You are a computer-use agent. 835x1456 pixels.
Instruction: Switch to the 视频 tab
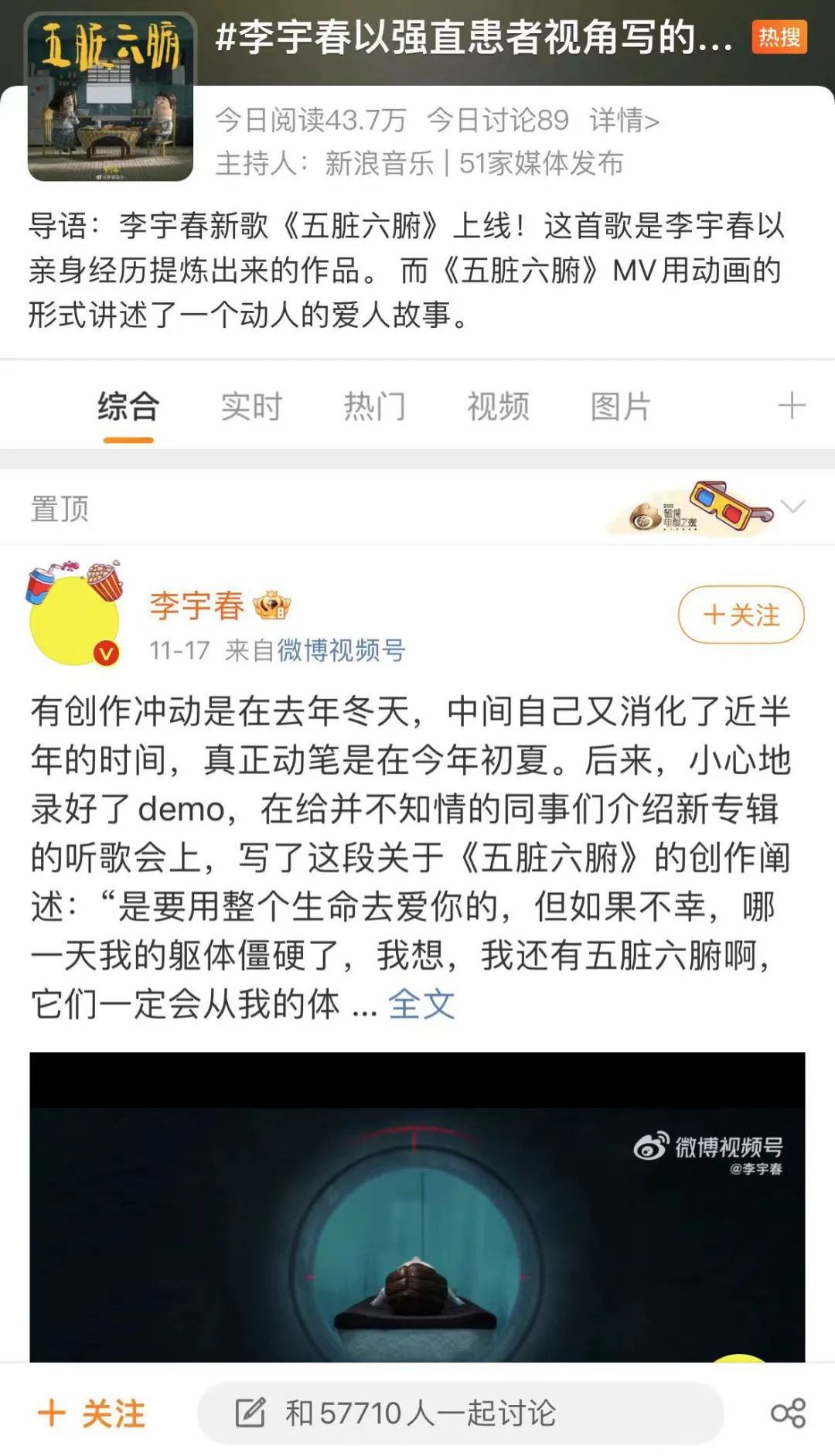point(498,407)
